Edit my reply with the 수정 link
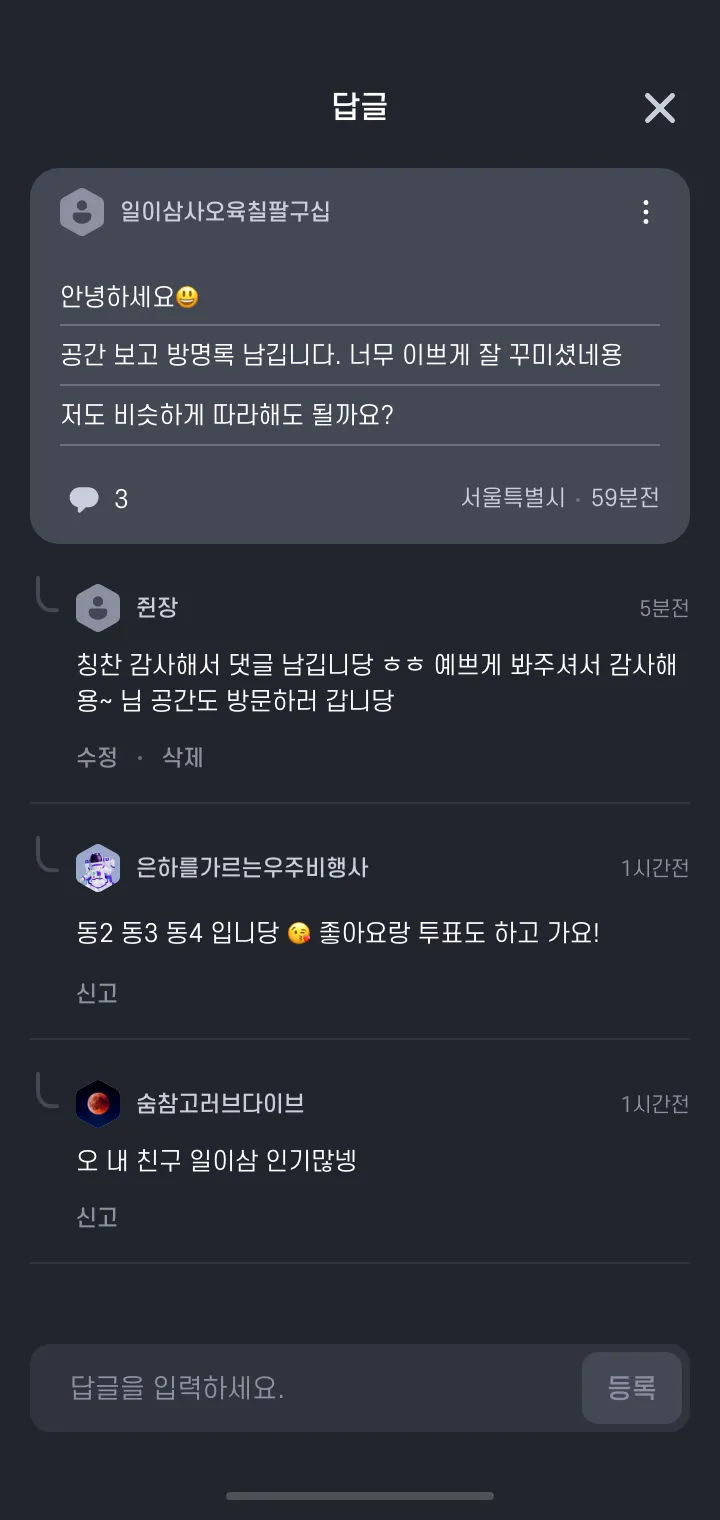 click(x=97, y=758)
